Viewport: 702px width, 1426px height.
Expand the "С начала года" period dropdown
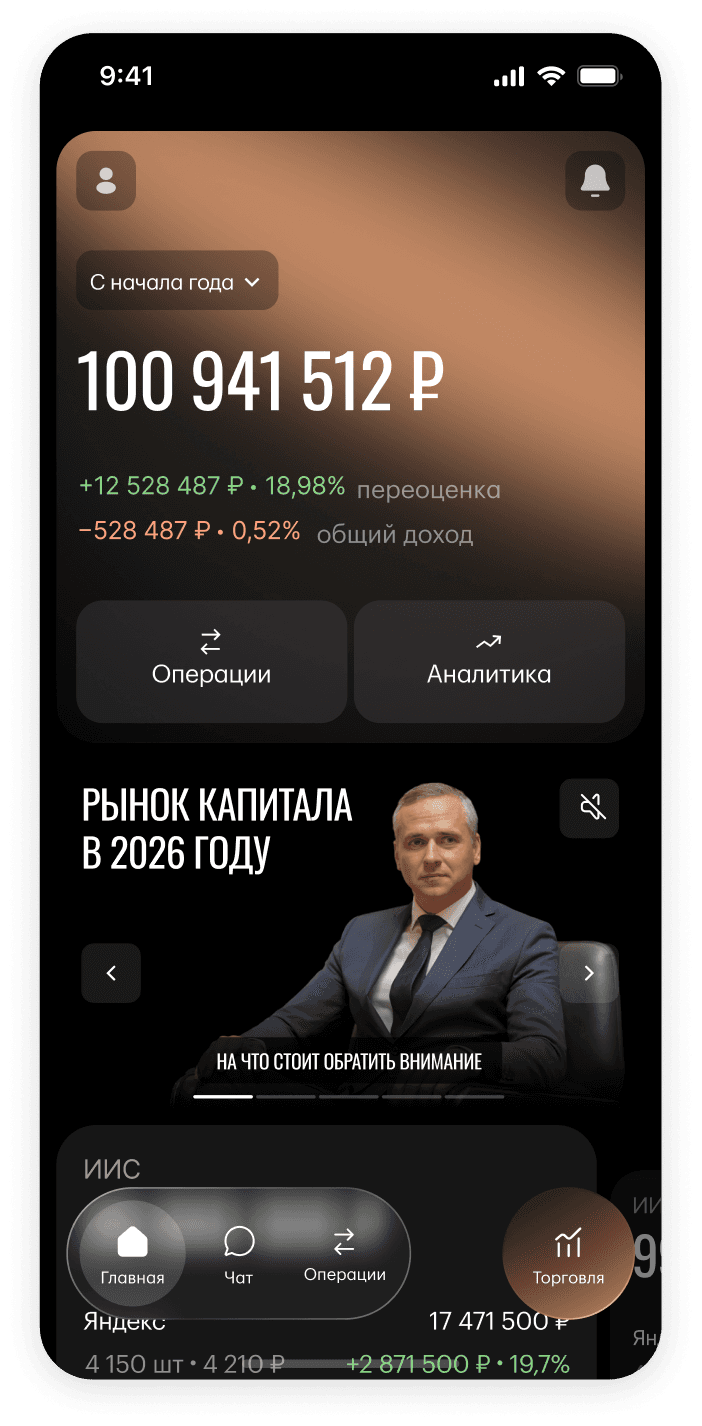(177, 281)
